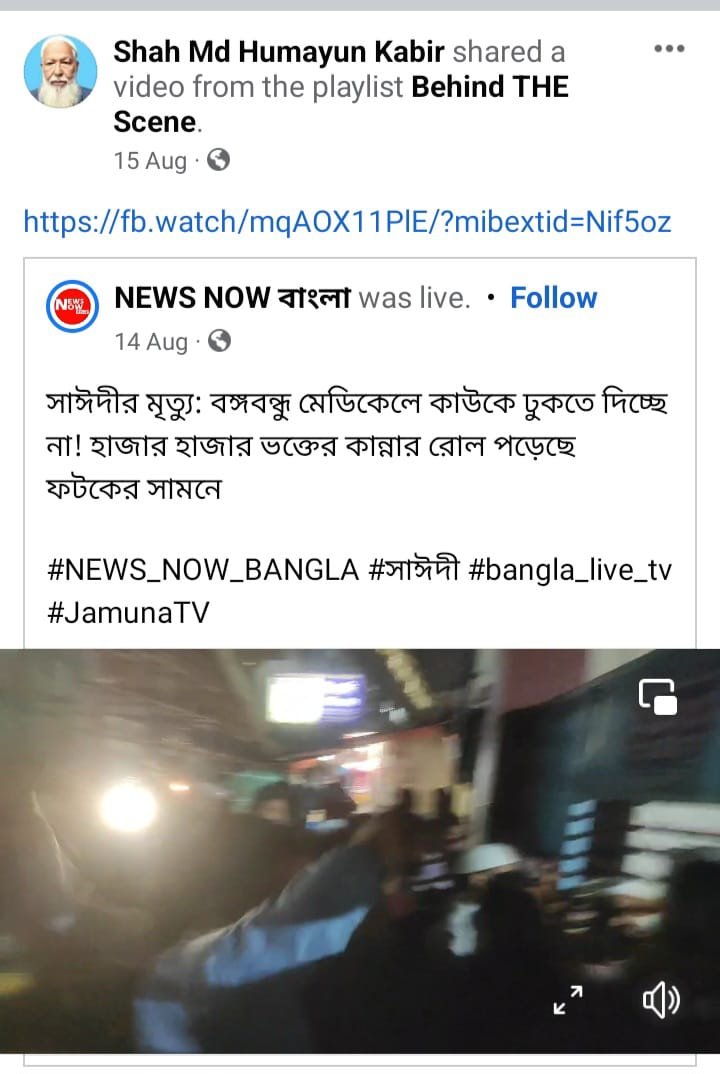720x1074 pixels.
Task: Tap the #NEWS_NOW_BANGLA hashtag
Action: point(203,570)
